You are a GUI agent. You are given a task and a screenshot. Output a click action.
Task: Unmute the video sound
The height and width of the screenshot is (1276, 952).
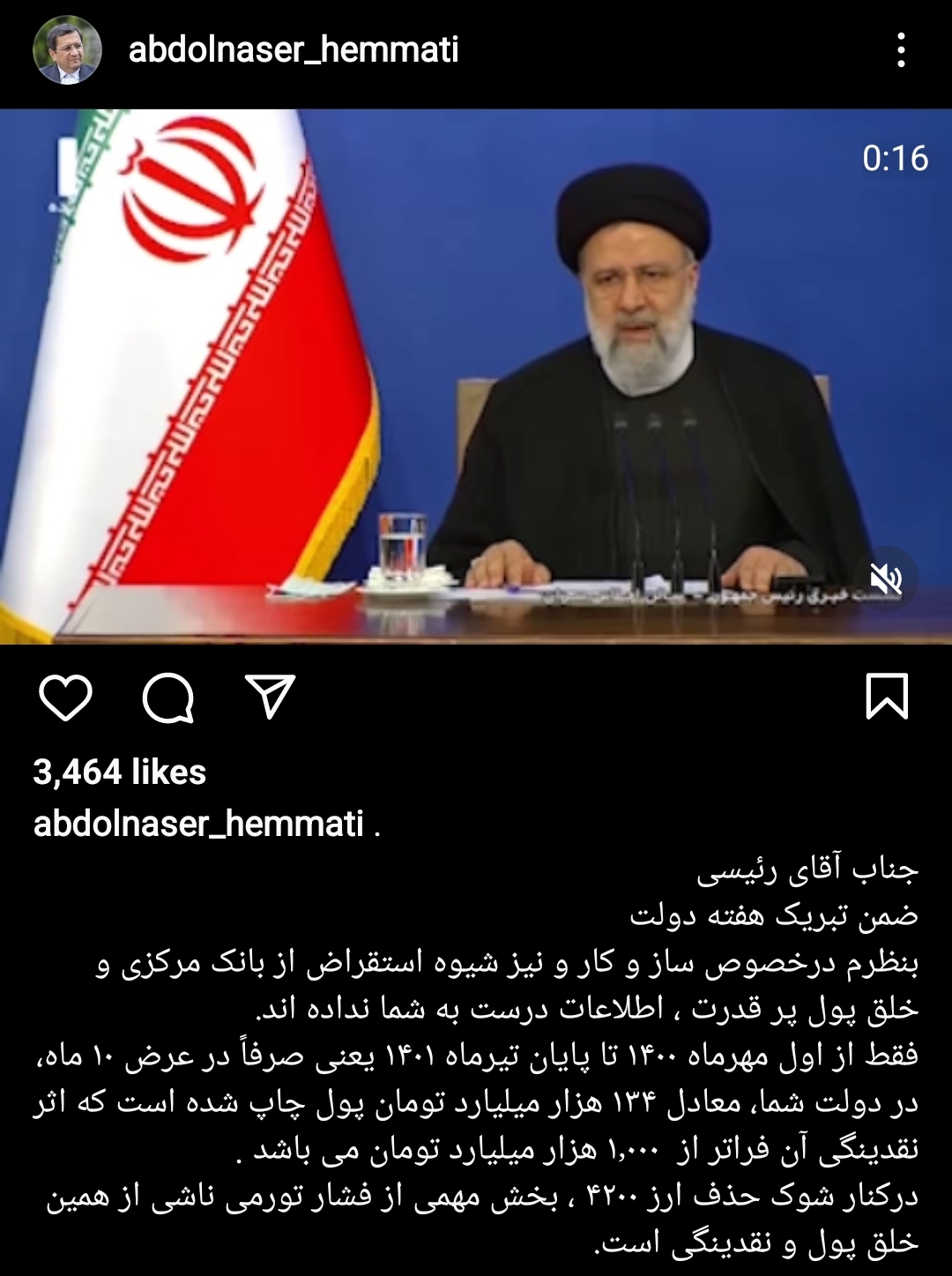[886, 580]
